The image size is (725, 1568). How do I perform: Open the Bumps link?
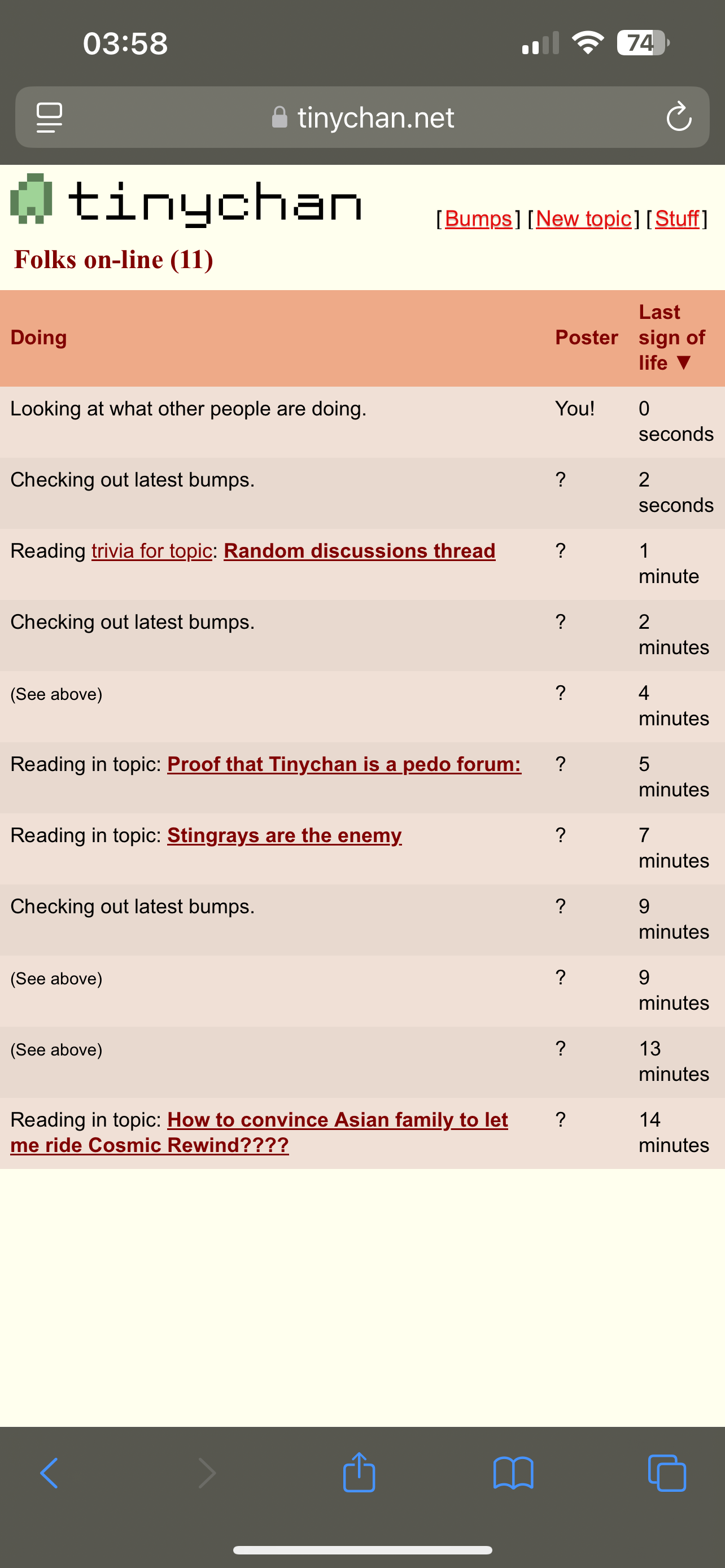click(478, 218)
